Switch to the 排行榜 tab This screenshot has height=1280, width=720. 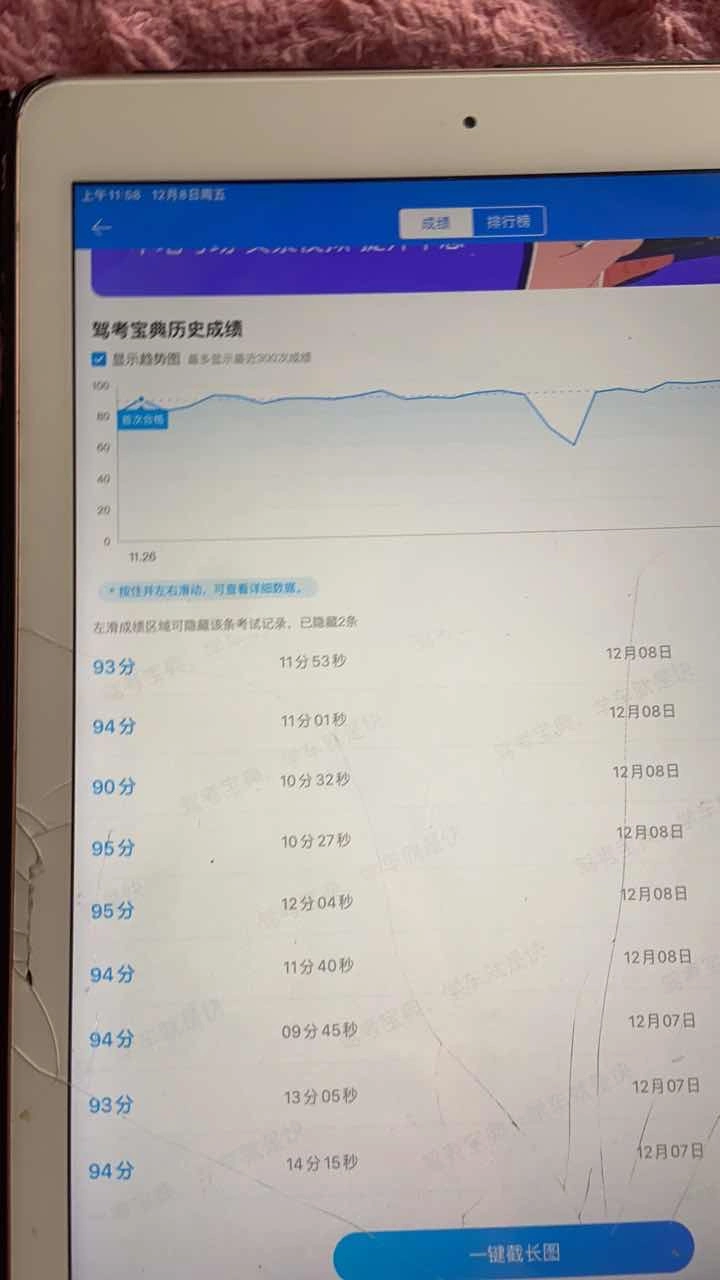(x=508, y=222)
